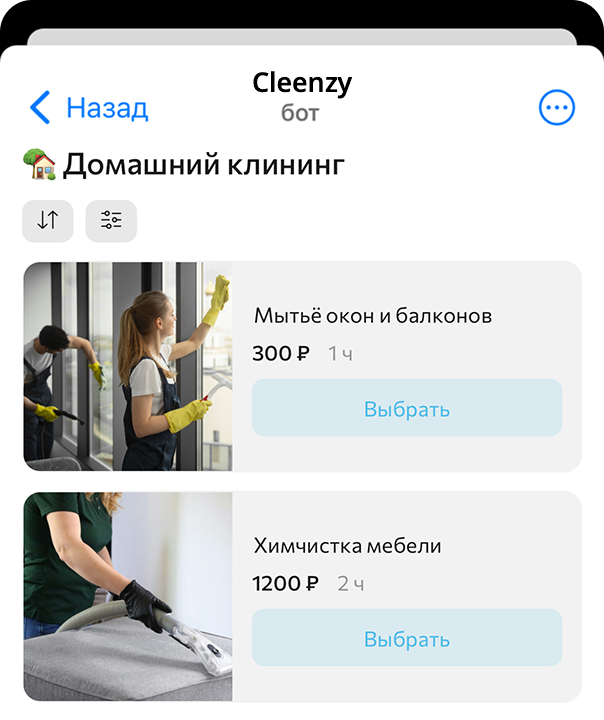Select Выбрать for Мытьё окон и балконов
Image resolution: width=604 pixels, height=720 pixels.
pyautogui.click(x=406, y=408)
